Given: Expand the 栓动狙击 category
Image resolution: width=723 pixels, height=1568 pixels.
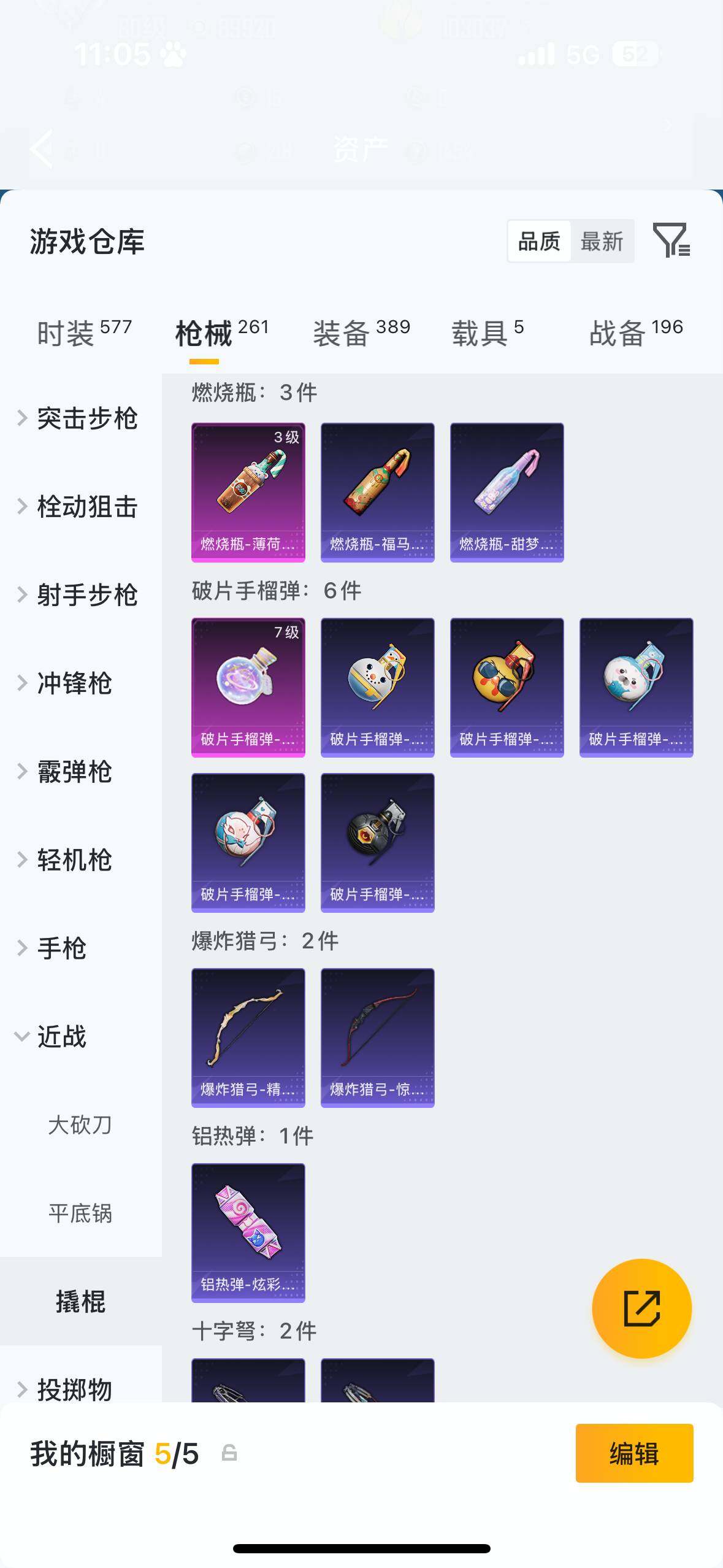Looking at the screenshot, I should coord(86,507).
